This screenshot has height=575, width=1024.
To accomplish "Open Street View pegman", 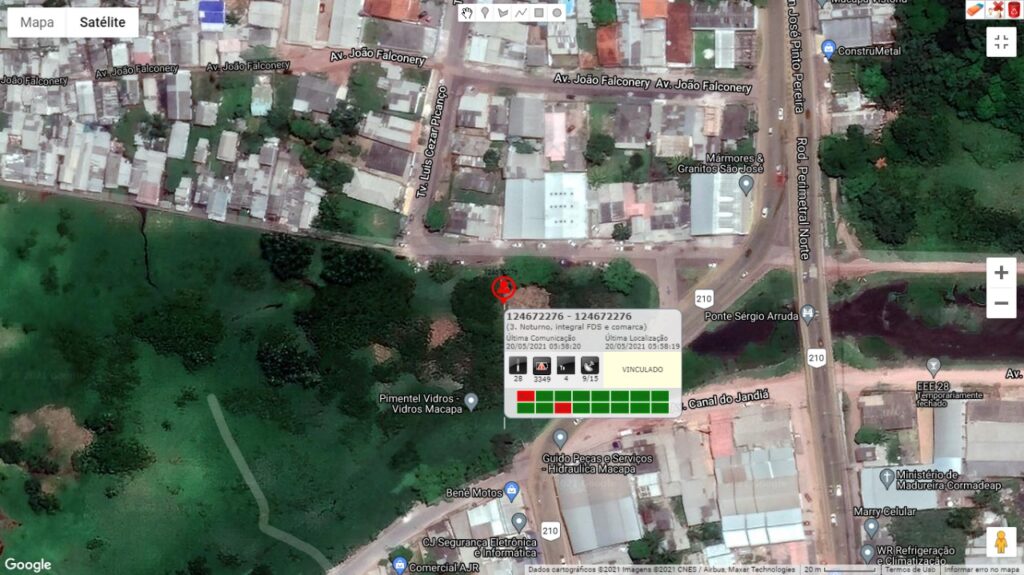I will point(1001,541).
